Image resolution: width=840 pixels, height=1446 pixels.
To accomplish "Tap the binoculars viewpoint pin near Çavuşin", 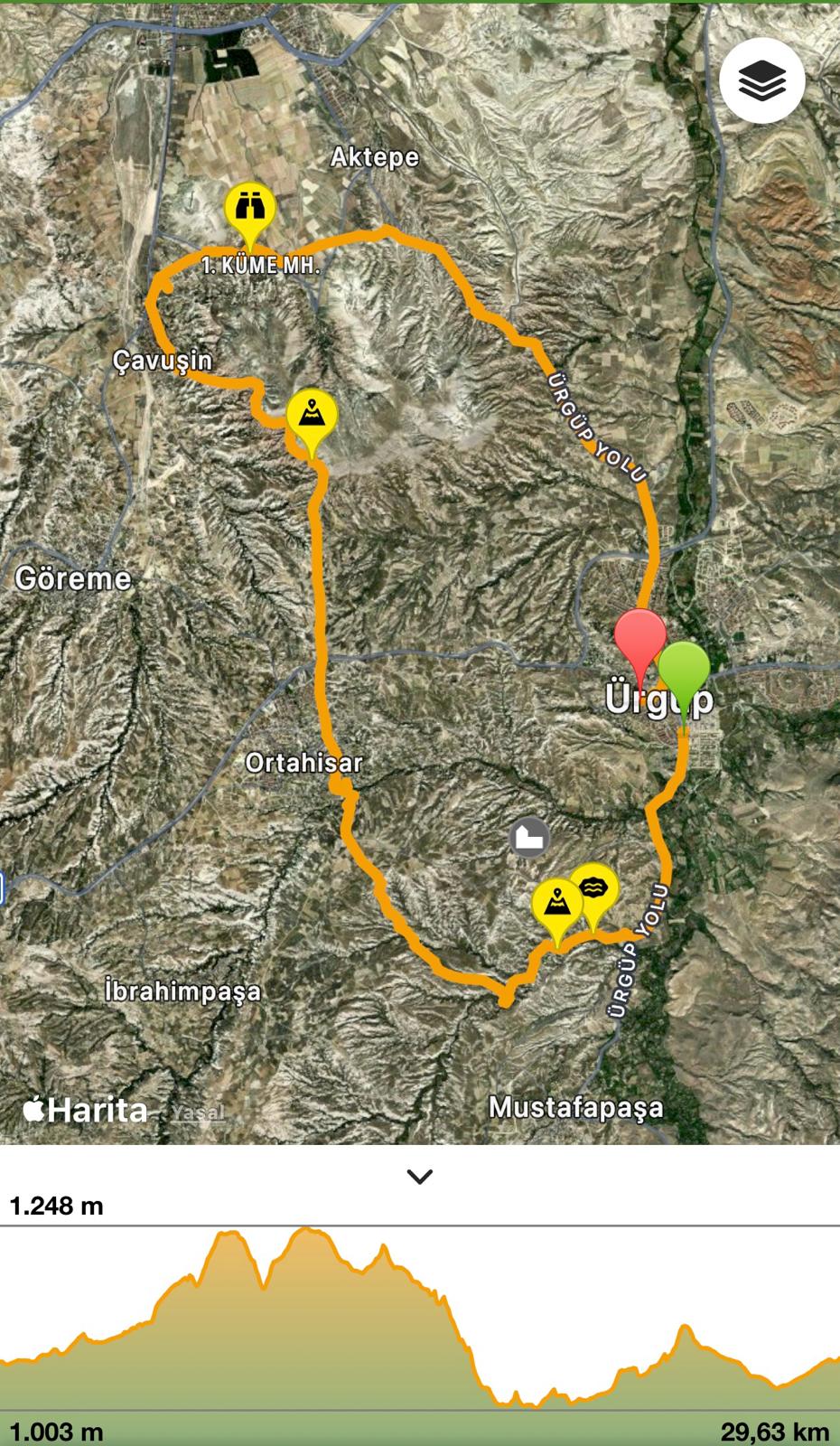I will (250, 208).
